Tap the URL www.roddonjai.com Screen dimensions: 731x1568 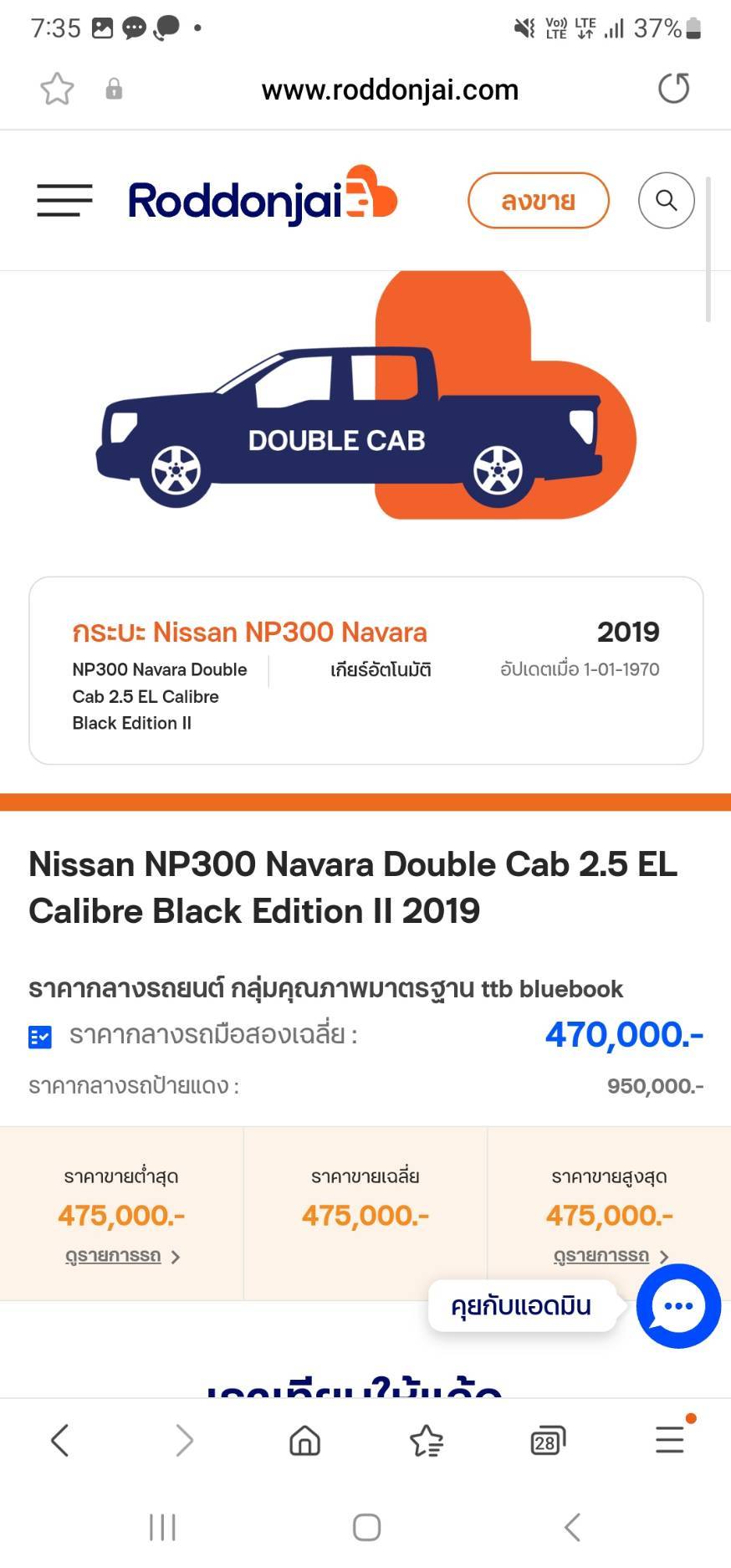(390, 90)
